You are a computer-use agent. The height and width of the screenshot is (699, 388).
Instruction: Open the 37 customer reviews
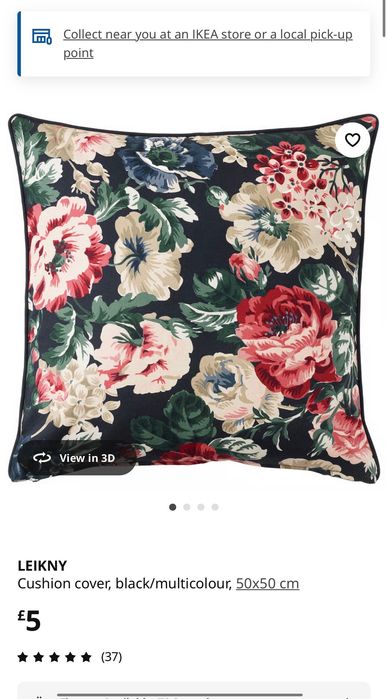coord(70,657)
